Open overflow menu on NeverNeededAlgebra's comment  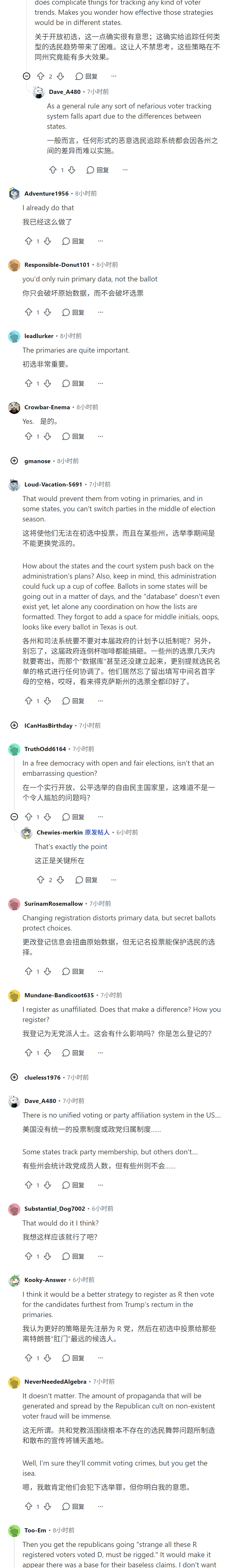(x=101, y=1506)
